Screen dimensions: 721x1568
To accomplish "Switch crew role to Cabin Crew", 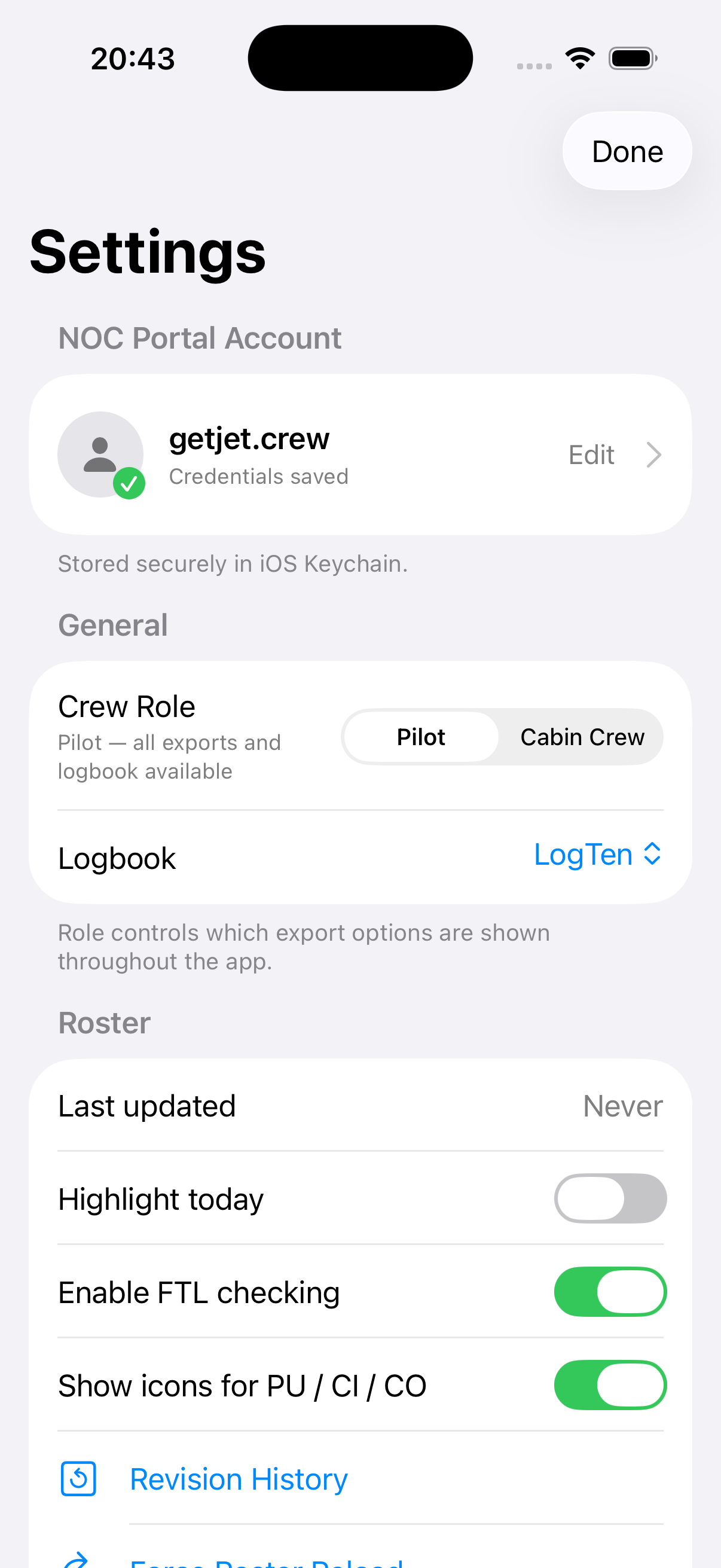I will click(582, 737).
